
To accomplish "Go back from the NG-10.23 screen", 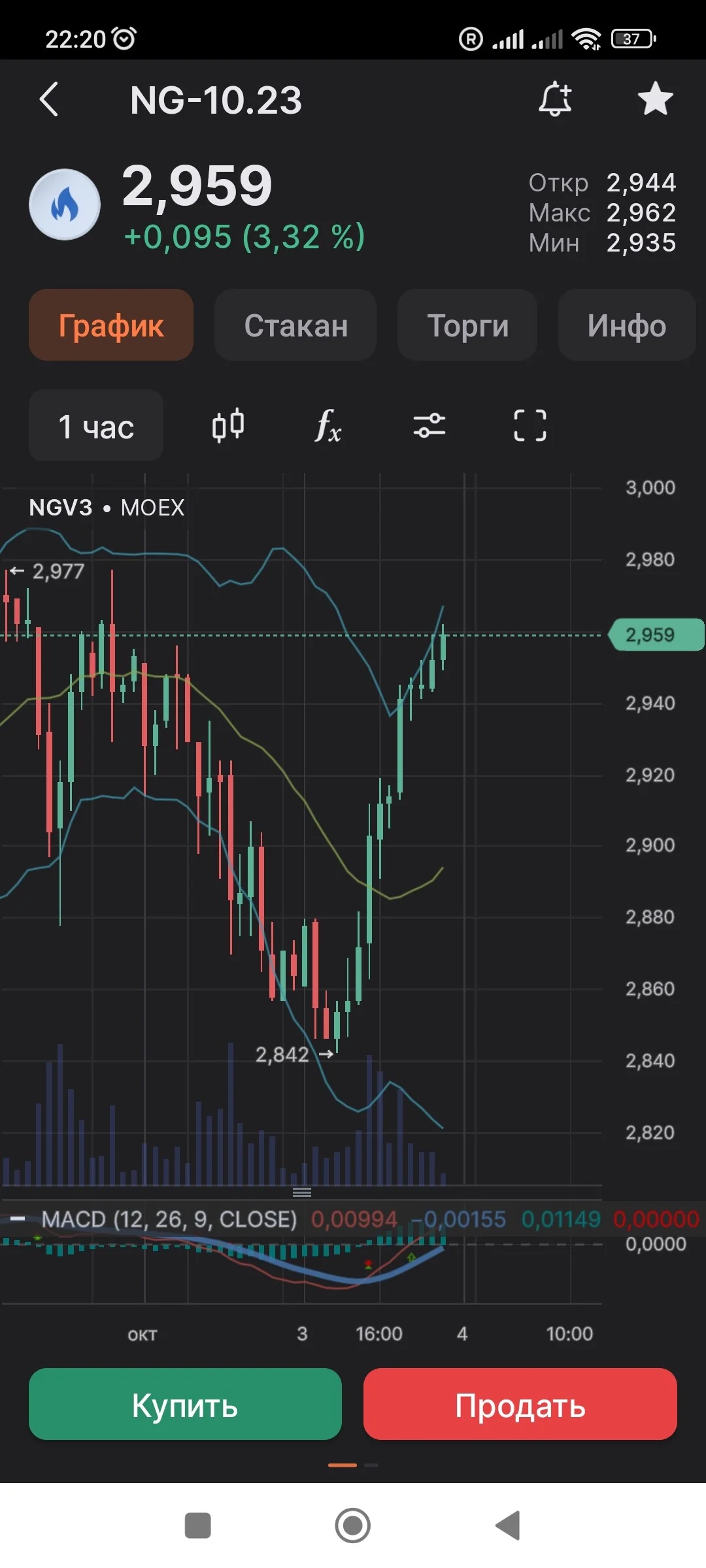I will (x=49, y=99).
